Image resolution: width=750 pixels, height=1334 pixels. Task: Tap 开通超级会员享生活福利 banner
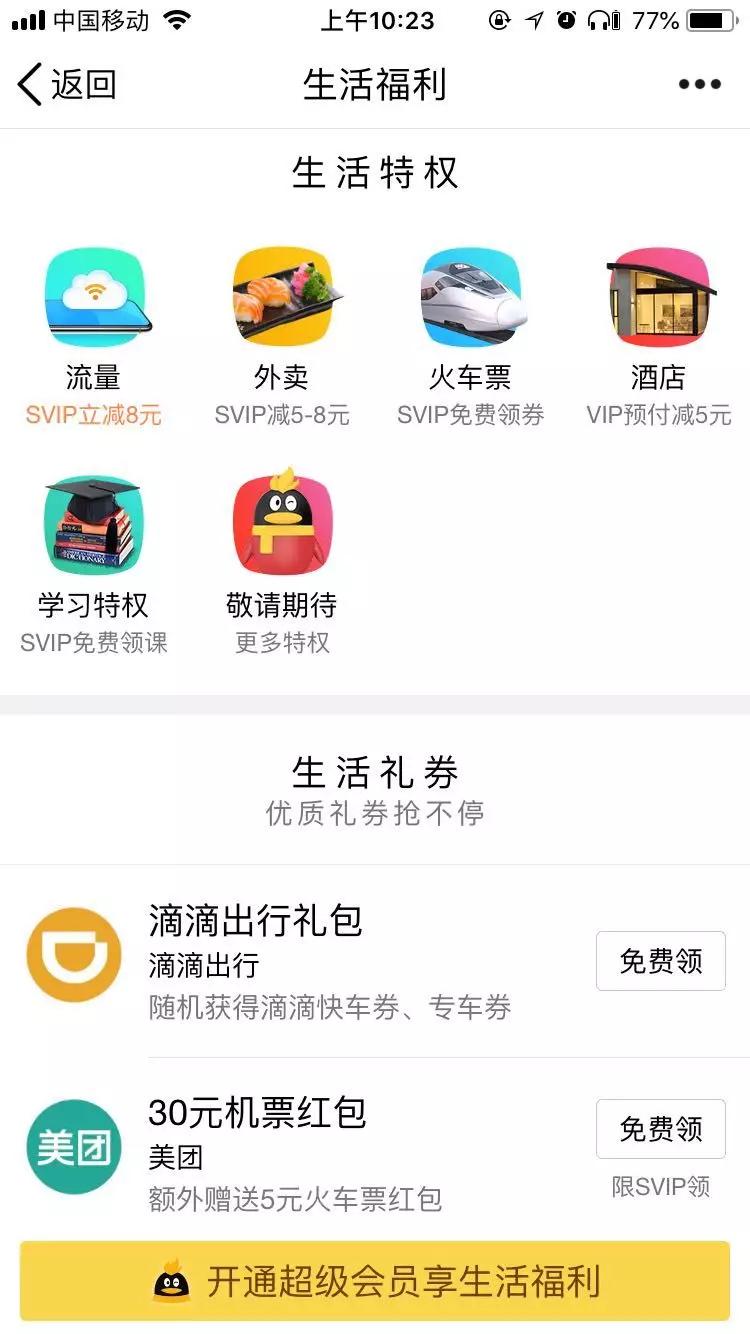(x=375, y=1281)
